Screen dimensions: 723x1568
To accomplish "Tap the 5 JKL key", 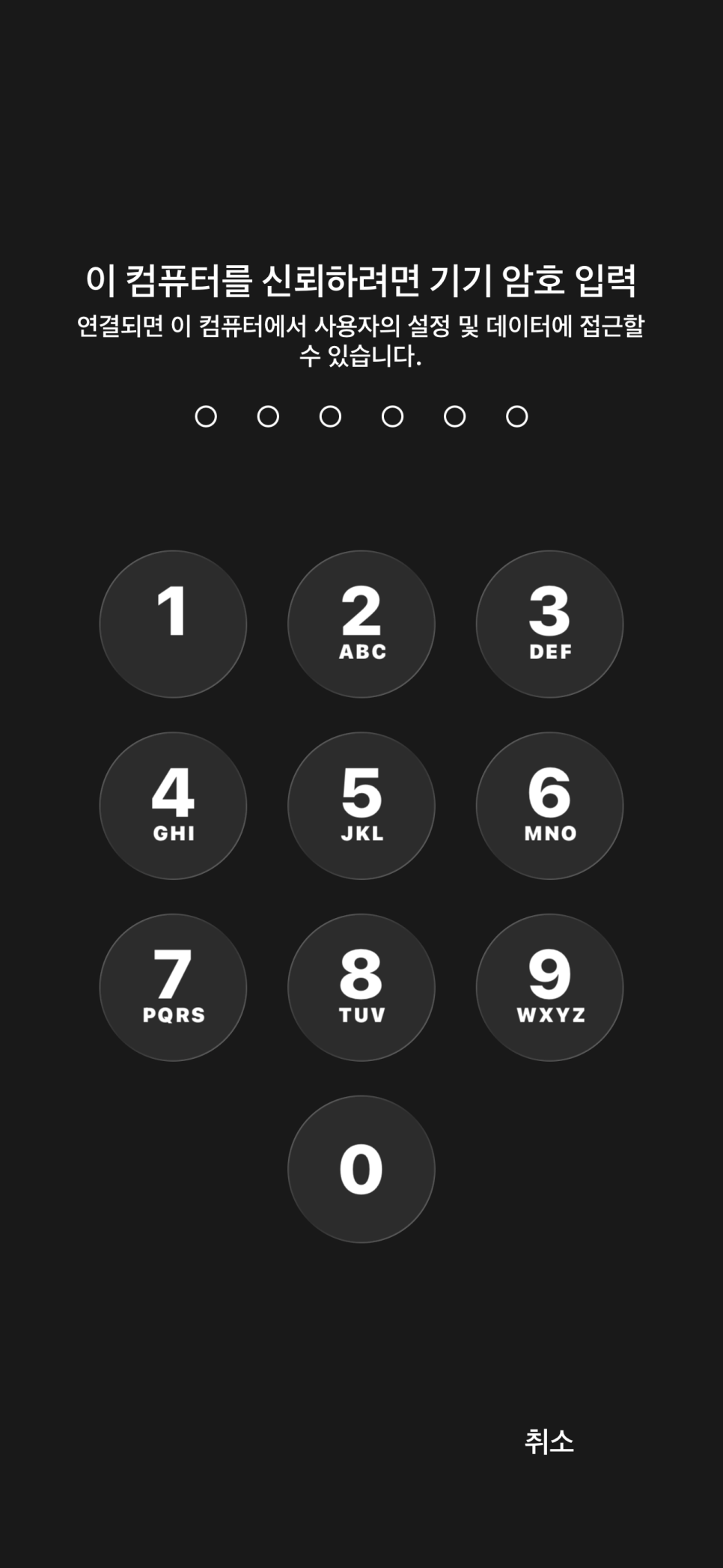I will pyautogui.click(x=361, y=806).
